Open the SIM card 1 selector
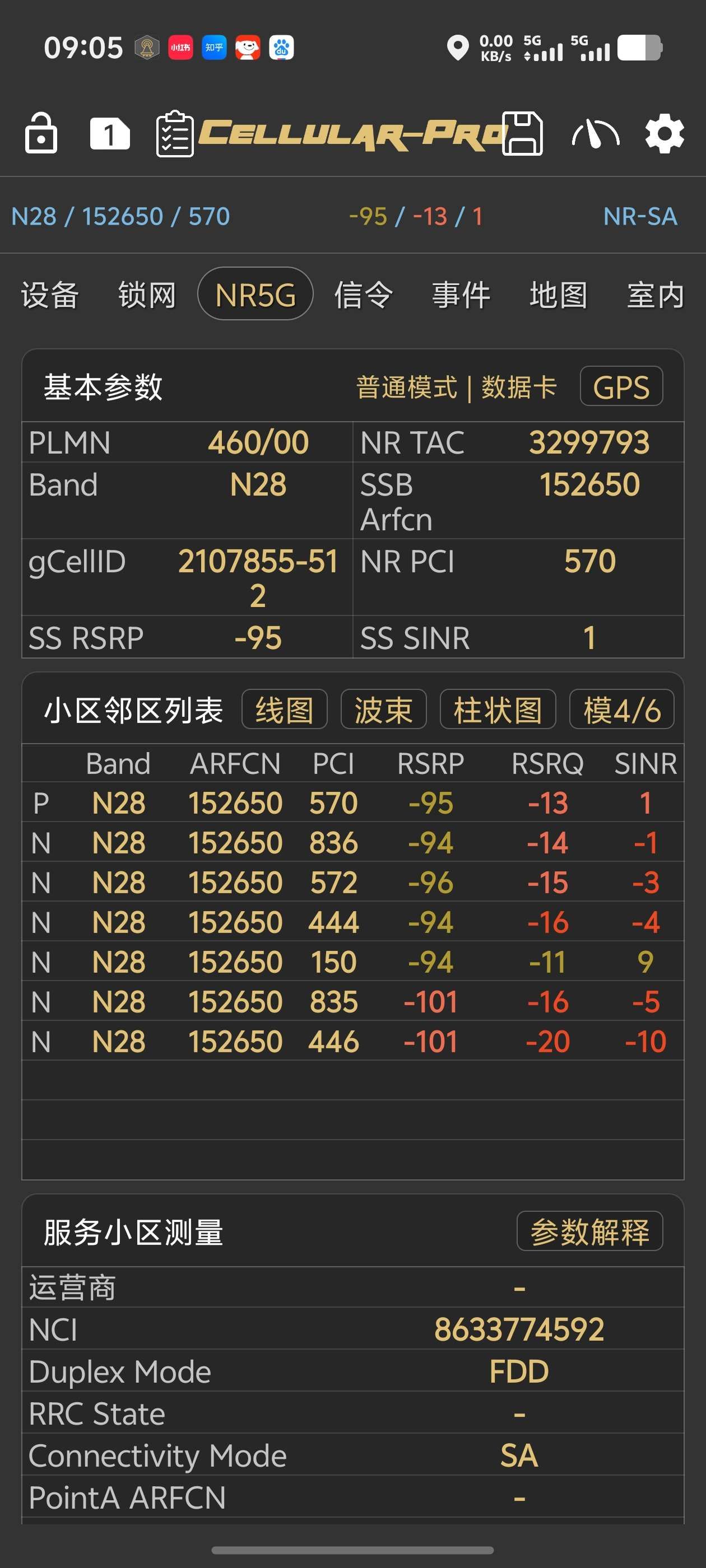 tap(110, 133)
